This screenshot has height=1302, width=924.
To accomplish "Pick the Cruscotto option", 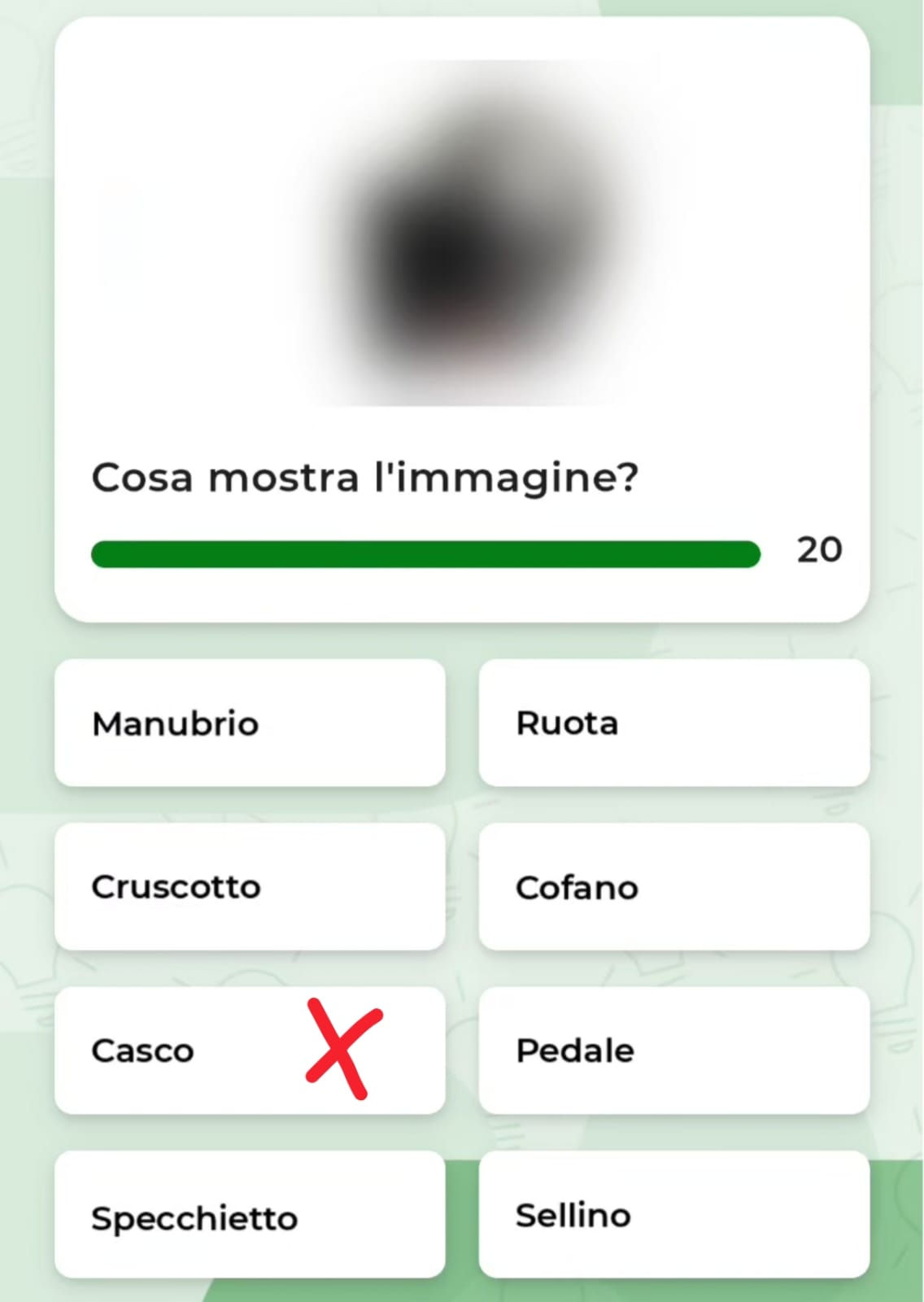I will (x=250, y=886).
